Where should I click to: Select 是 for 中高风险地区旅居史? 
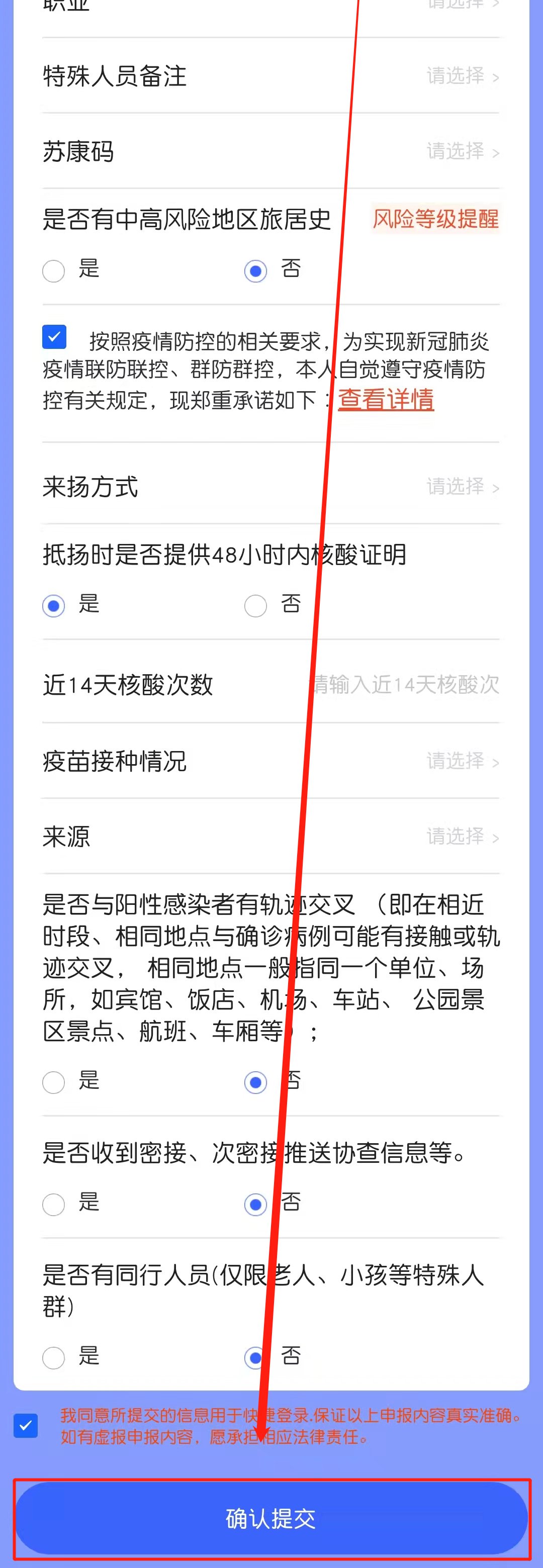pyautogui.click(x=54, y=270)
